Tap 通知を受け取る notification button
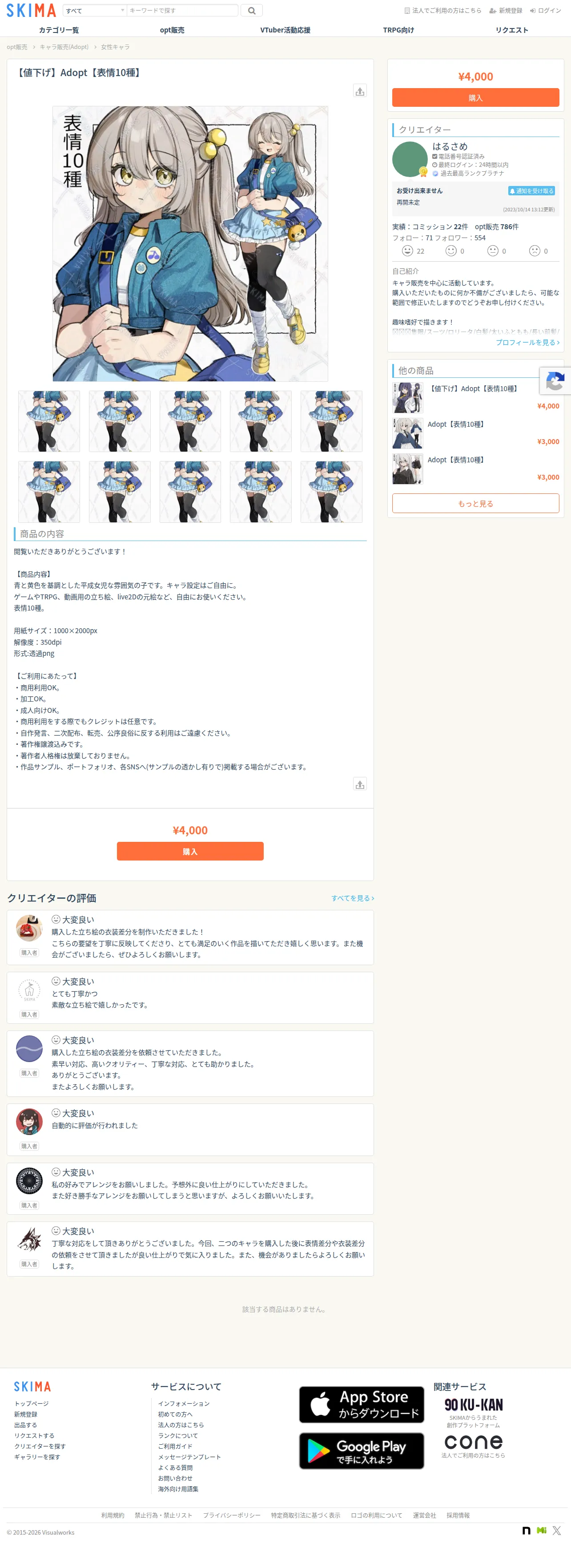The height and width of the screenshot is (1568, 571). (531, 190)
